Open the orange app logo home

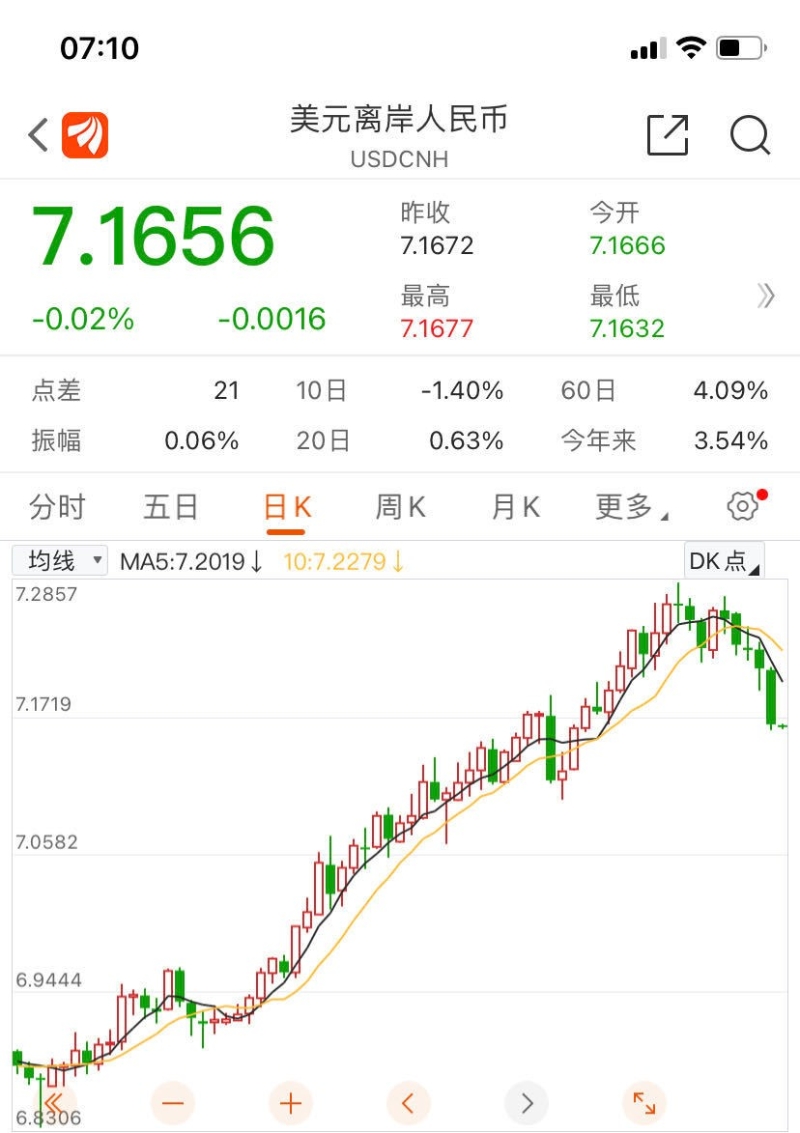pyautogui.click(x=85, y=135)
